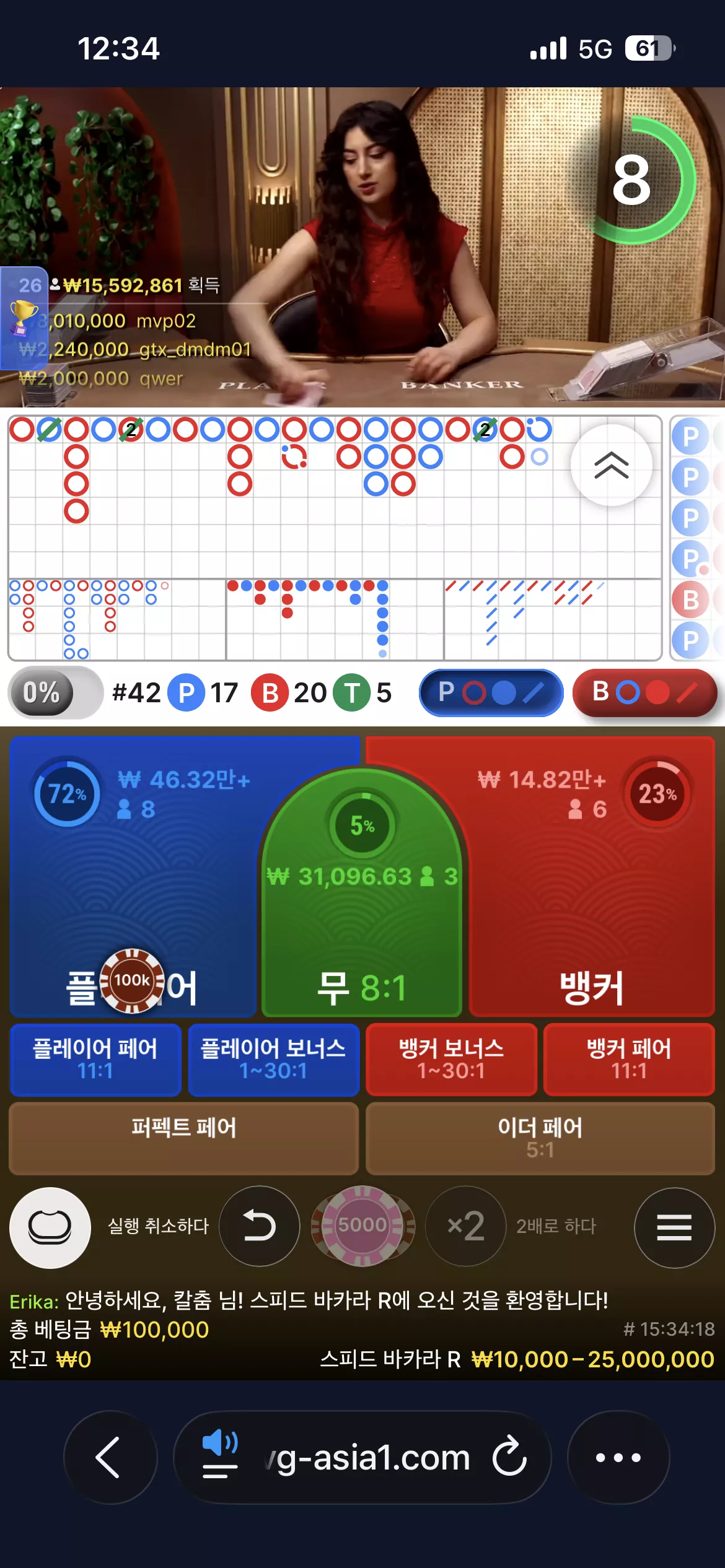Select Player Bonus 1~30:1 bet

(273, 1059)
